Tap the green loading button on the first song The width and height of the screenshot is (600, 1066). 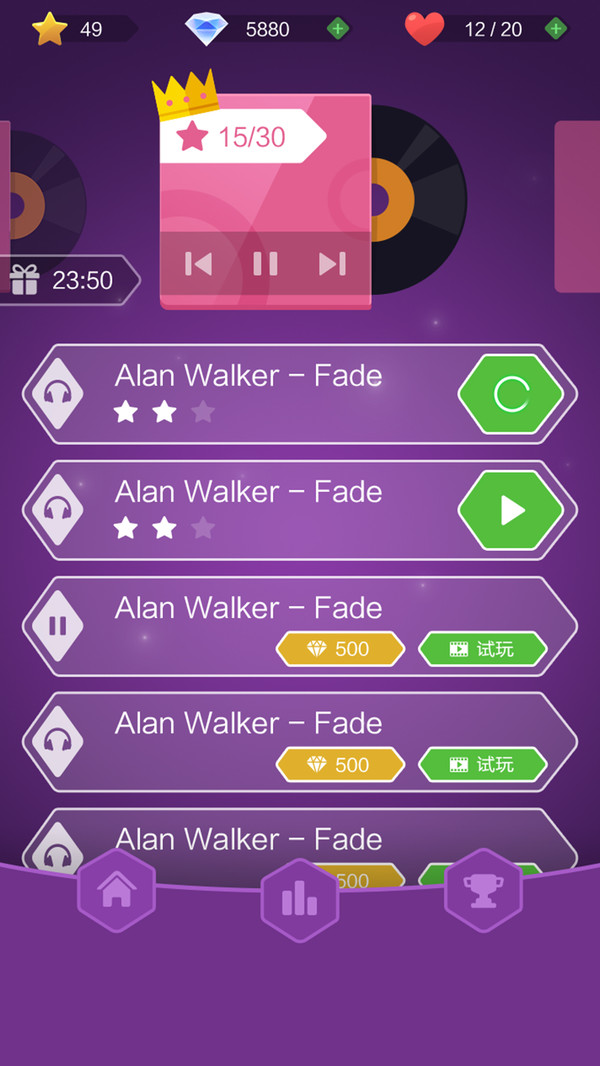511,394
